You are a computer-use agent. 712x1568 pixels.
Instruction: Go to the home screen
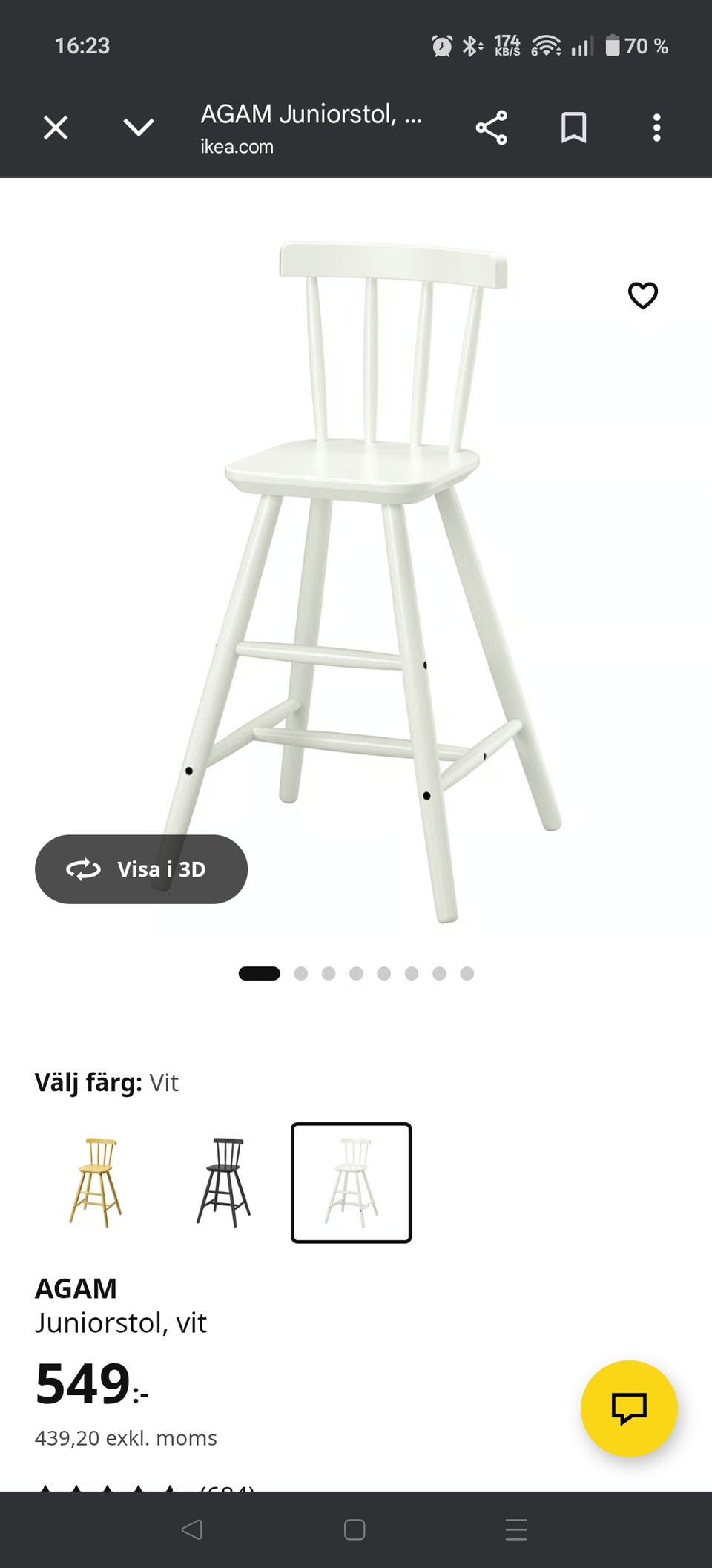(355, 1529)
